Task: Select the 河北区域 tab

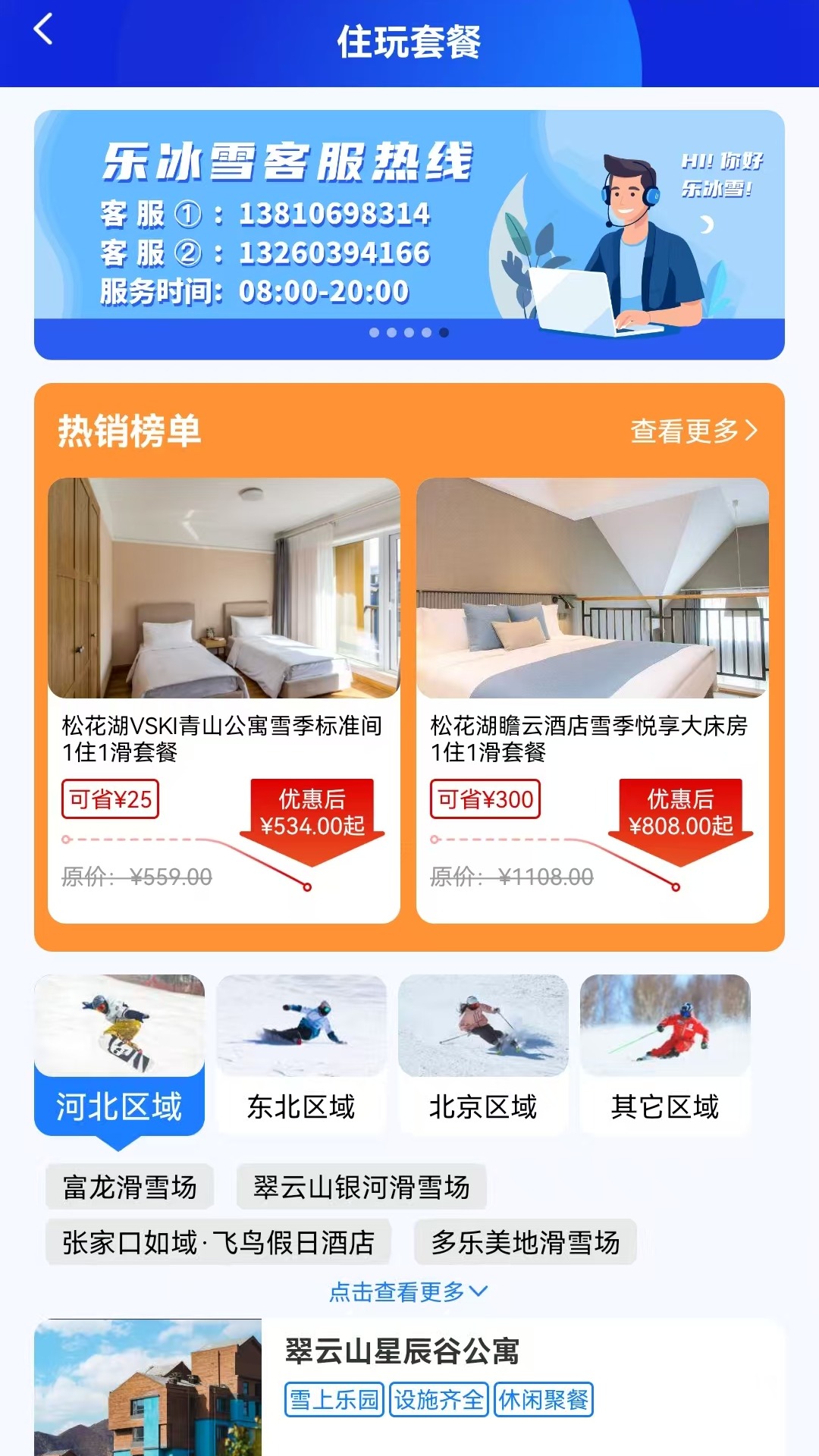Action: click(x=119, y=1054)
